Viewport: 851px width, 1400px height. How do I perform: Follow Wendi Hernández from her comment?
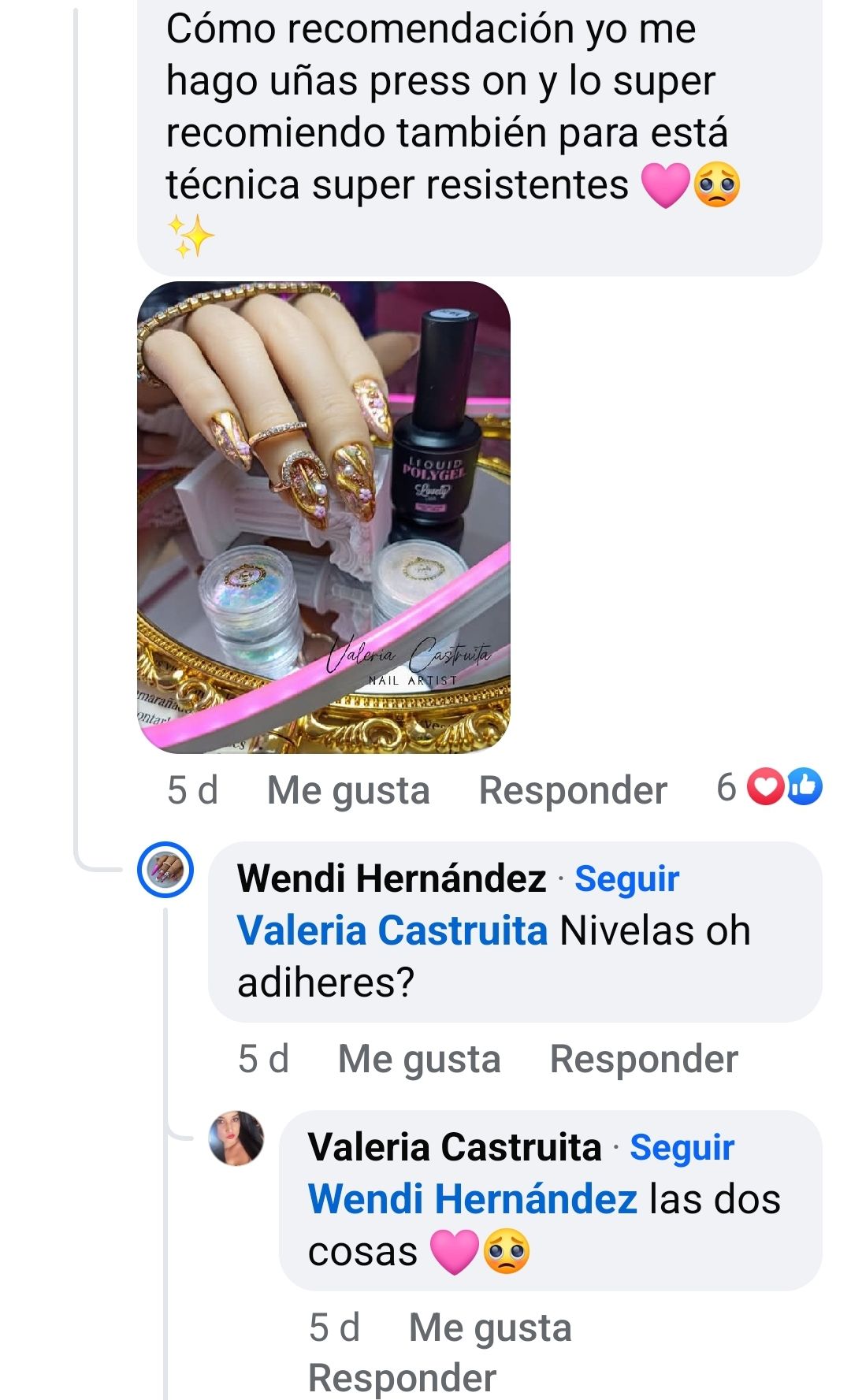click(626, 878)
